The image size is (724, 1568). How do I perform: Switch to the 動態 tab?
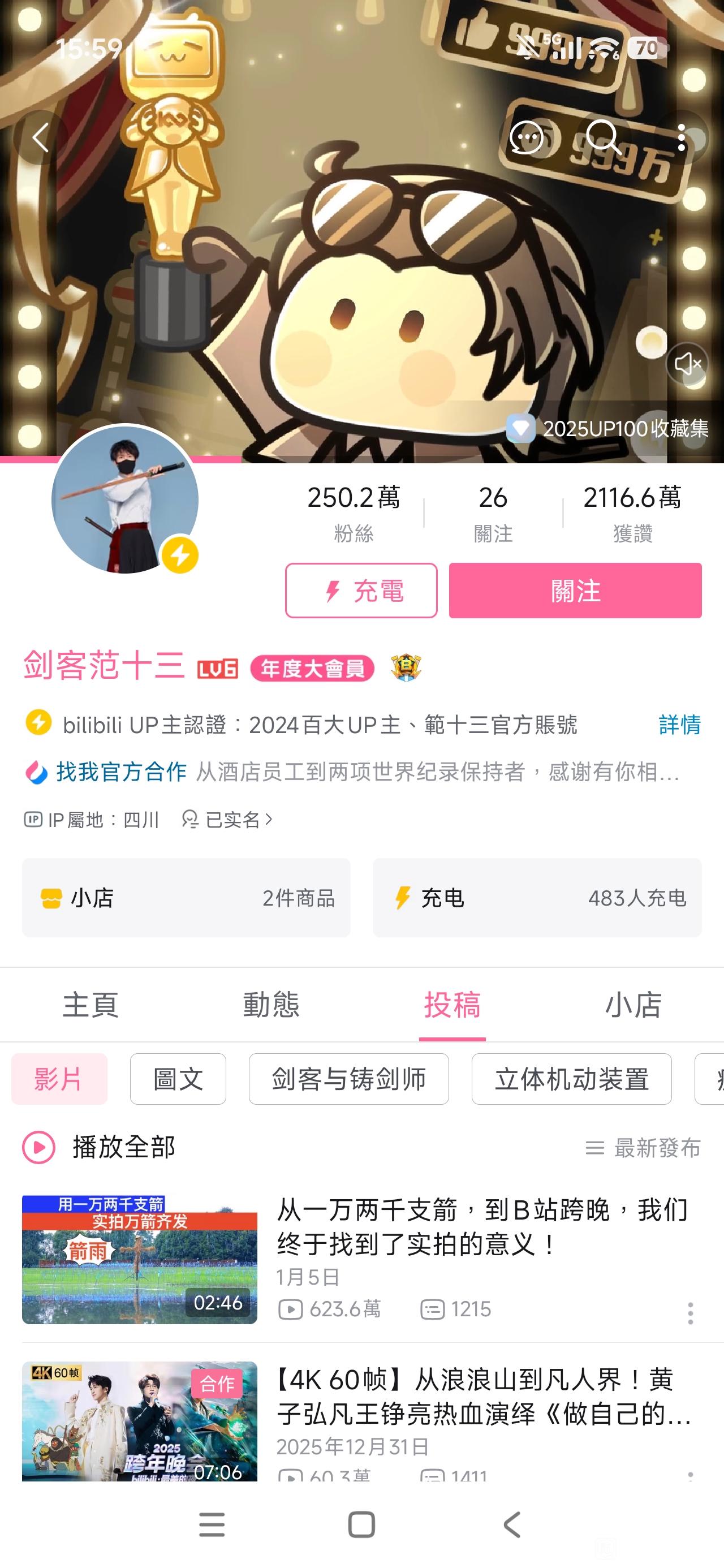[x=271, y=1005]
